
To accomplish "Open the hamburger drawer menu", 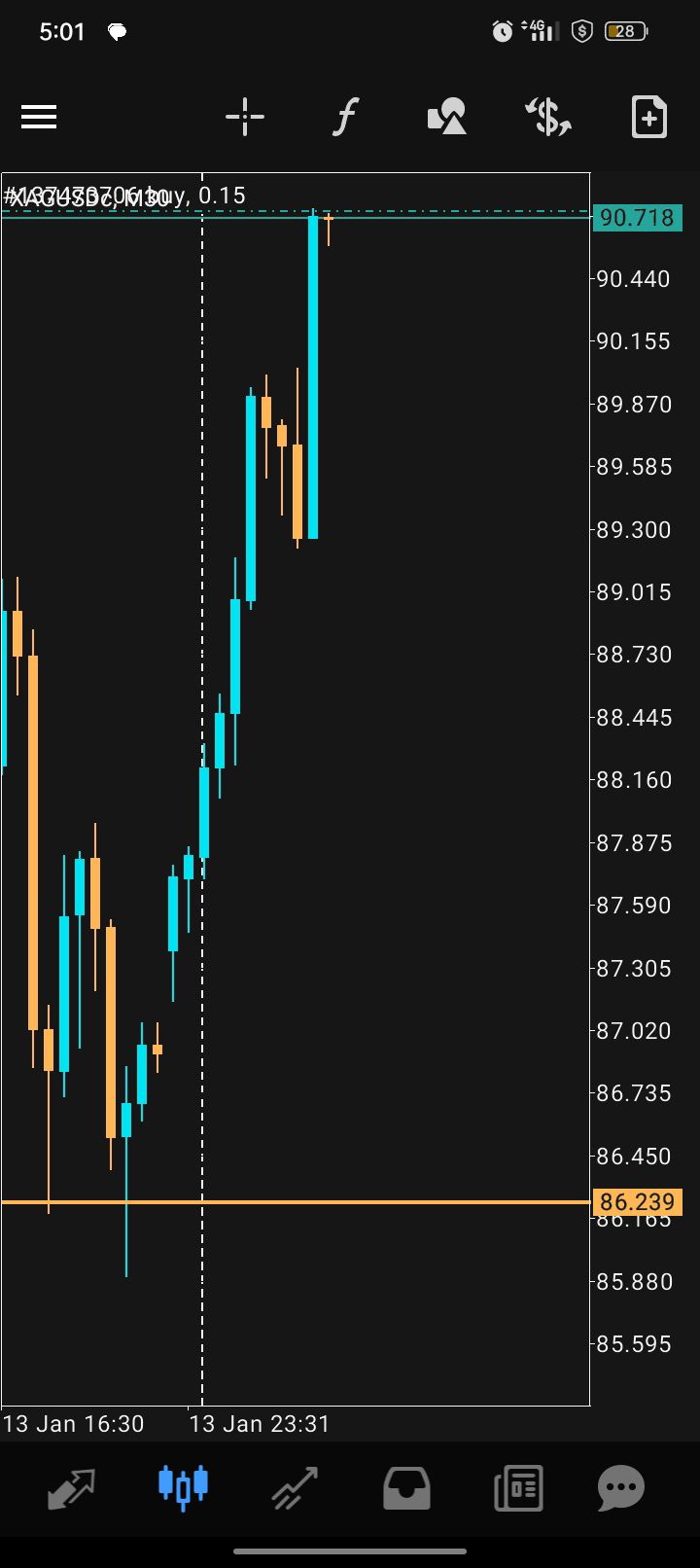I will [39, 118].
